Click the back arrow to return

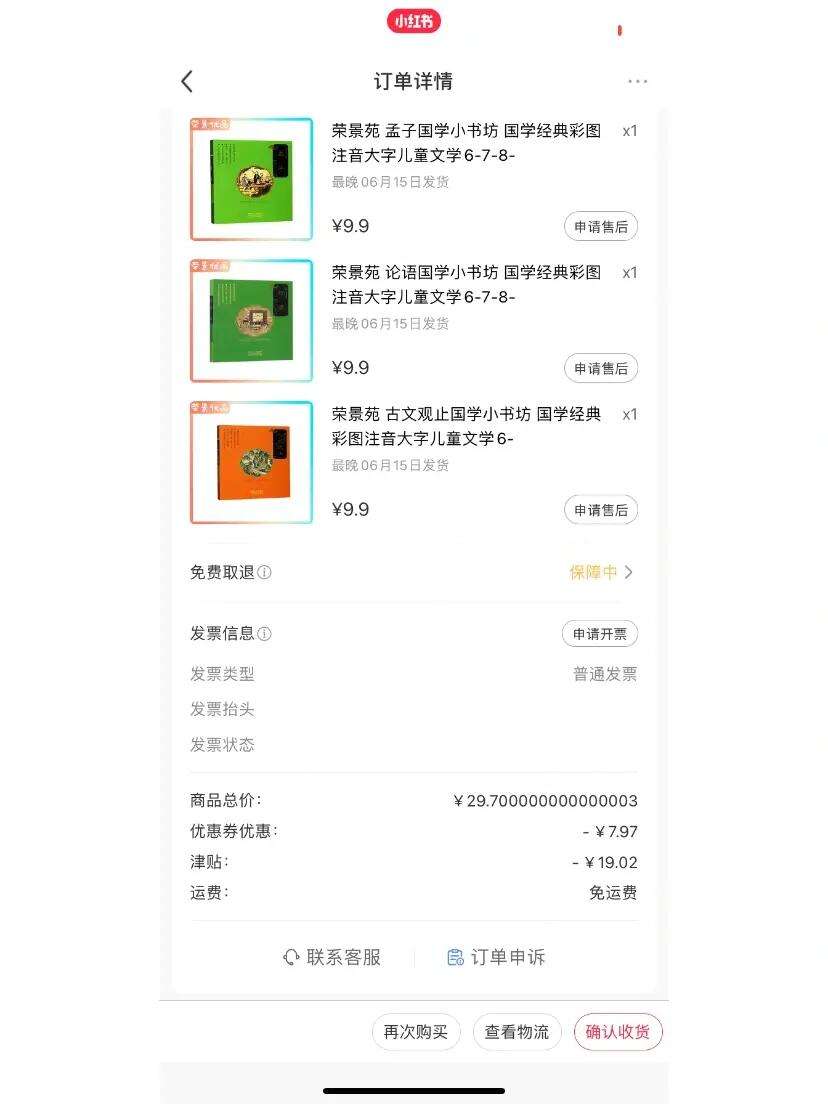click(187, 81)
